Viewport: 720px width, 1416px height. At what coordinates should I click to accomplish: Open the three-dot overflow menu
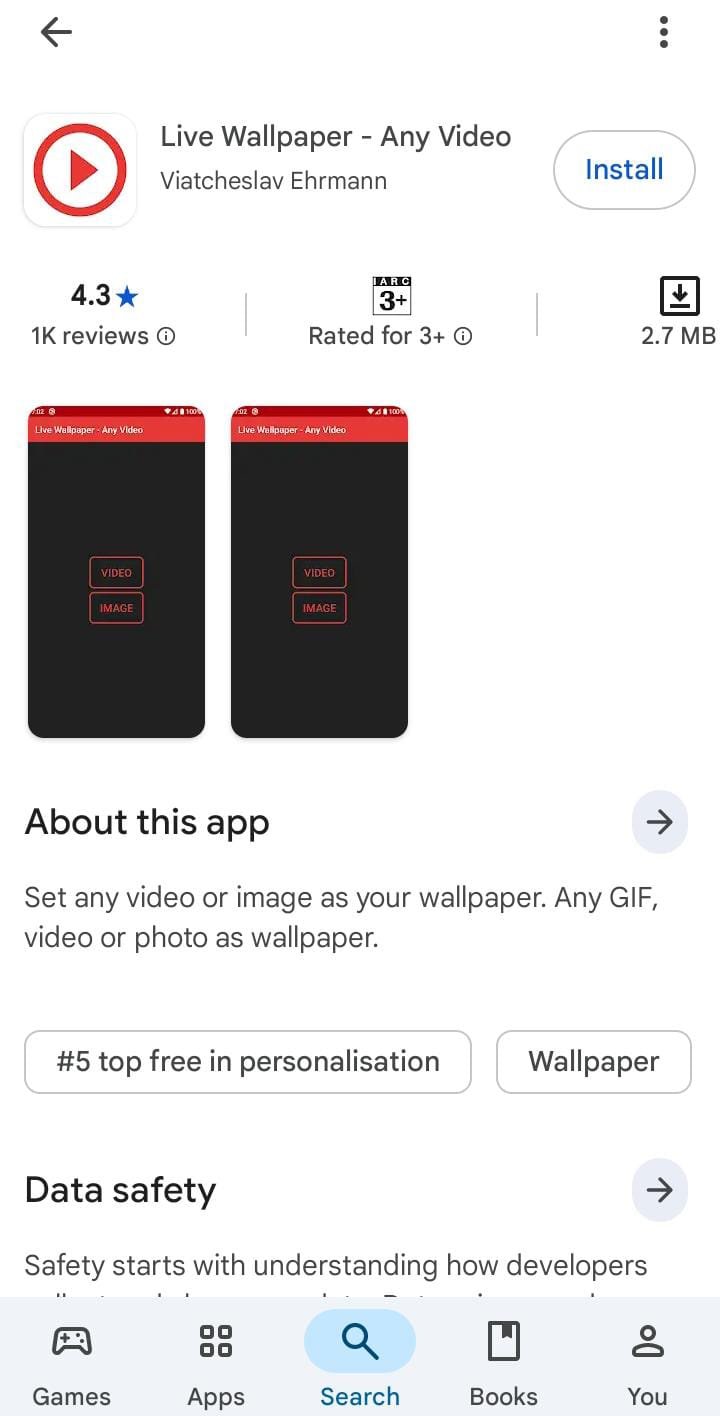(663, 33)
